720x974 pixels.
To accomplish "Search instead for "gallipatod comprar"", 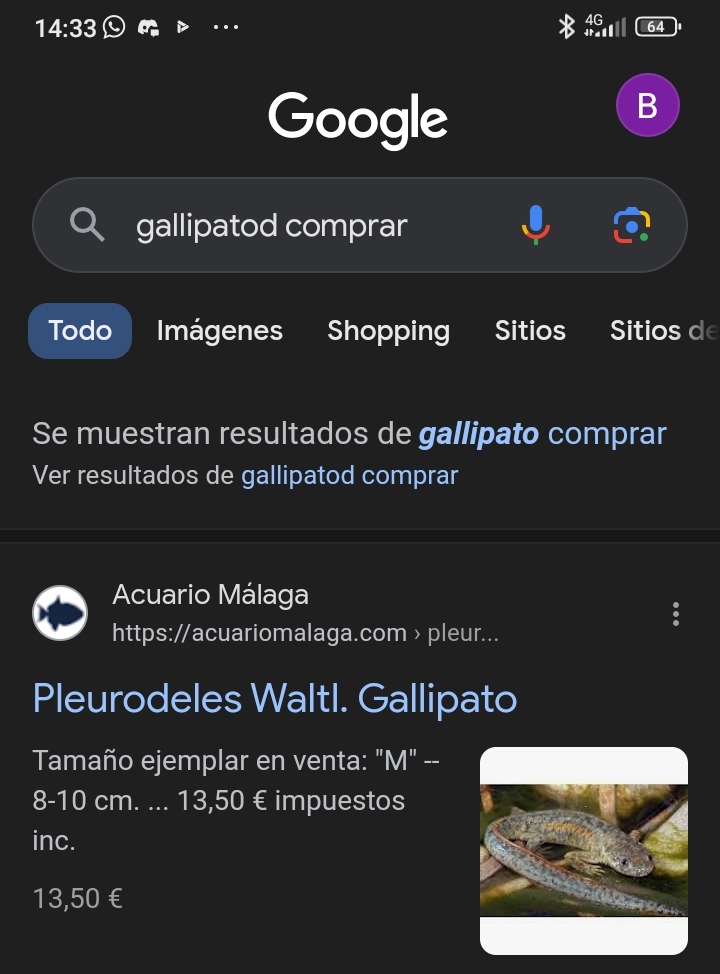I will coord(349,475).
